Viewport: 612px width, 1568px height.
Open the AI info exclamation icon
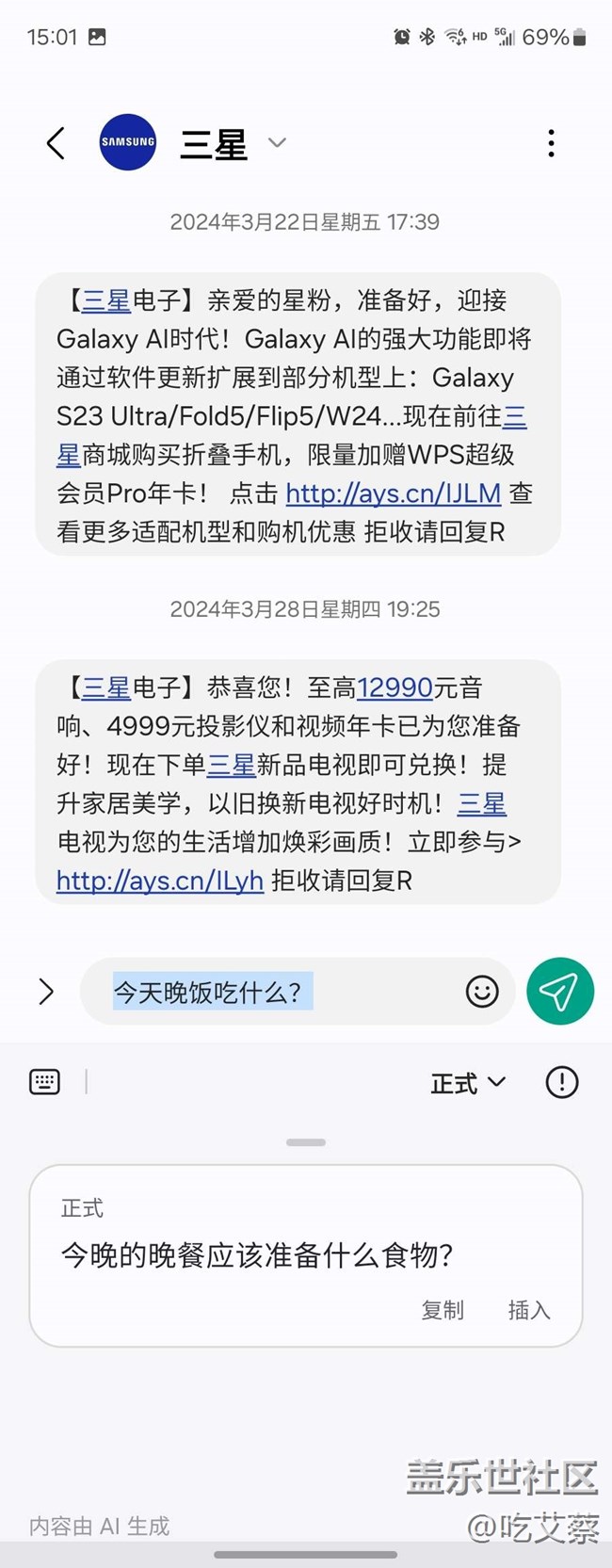562,1082
